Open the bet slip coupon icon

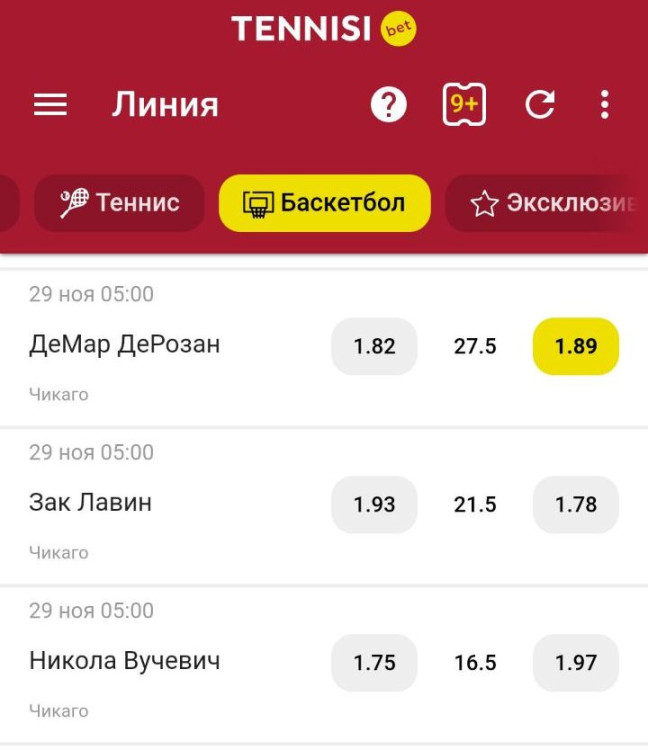pos(464,105)
